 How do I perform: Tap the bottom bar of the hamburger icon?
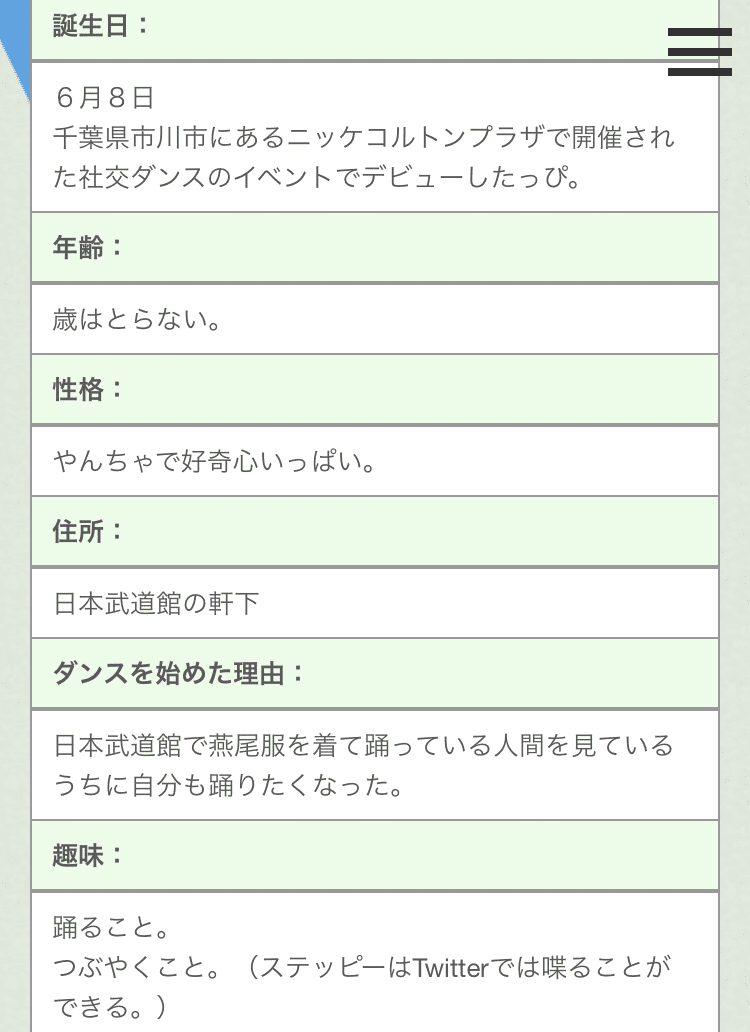tap(699, 71)
